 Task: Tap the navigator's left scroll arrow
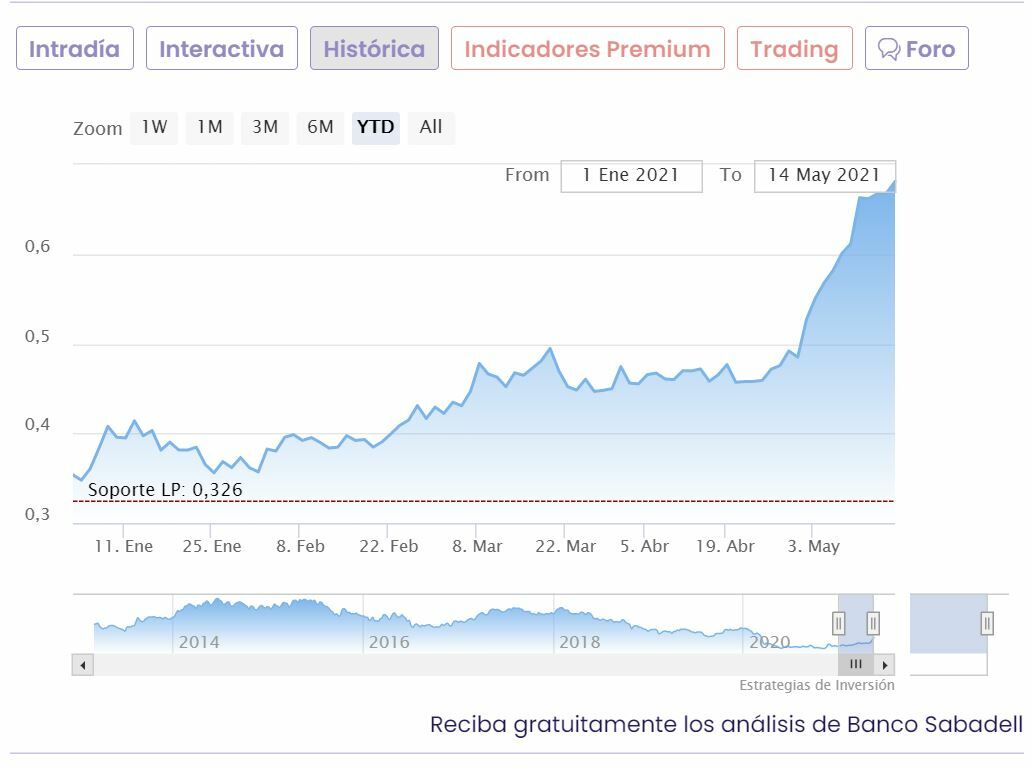pos(83,665)
